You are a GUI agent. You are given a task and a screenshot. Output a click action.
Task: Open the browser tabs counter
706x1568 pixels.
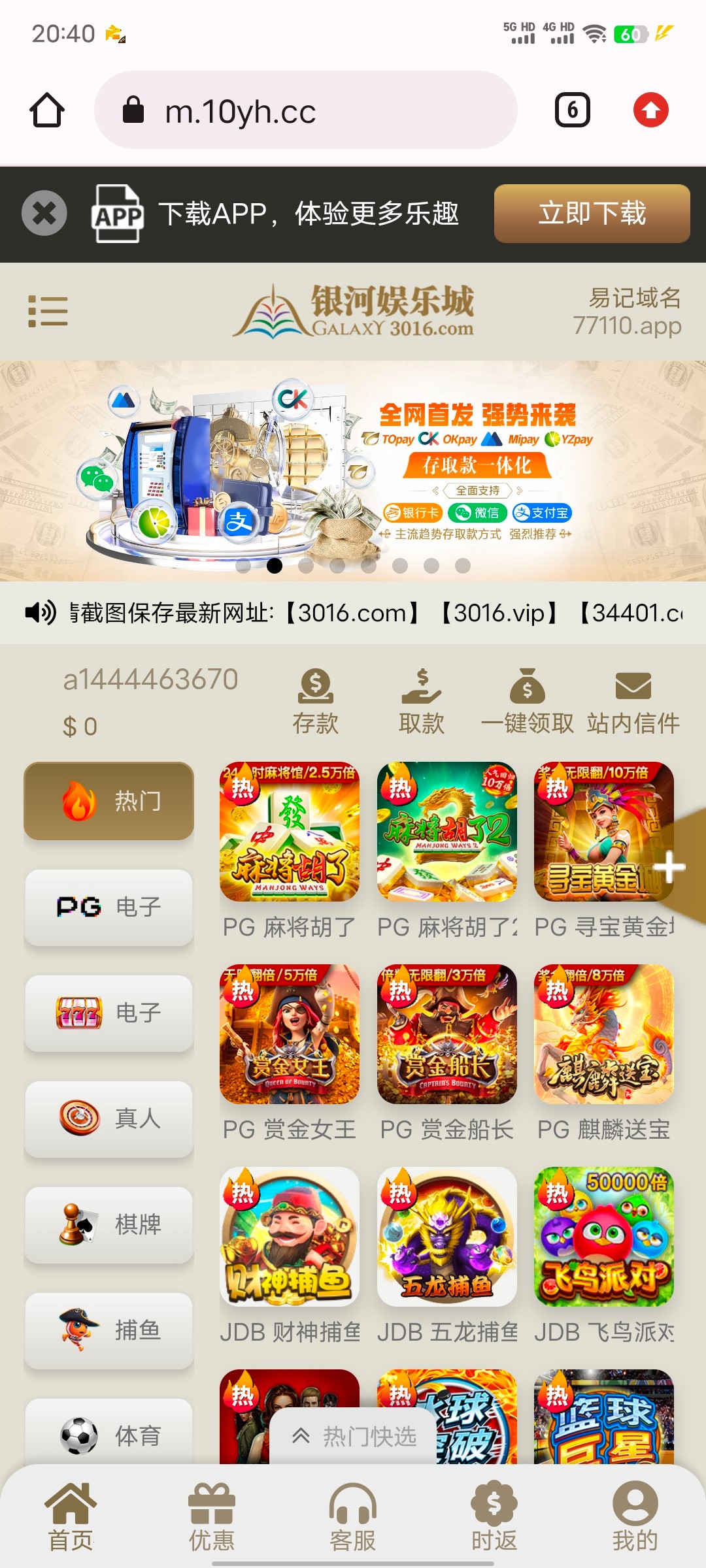click(572, 110)
